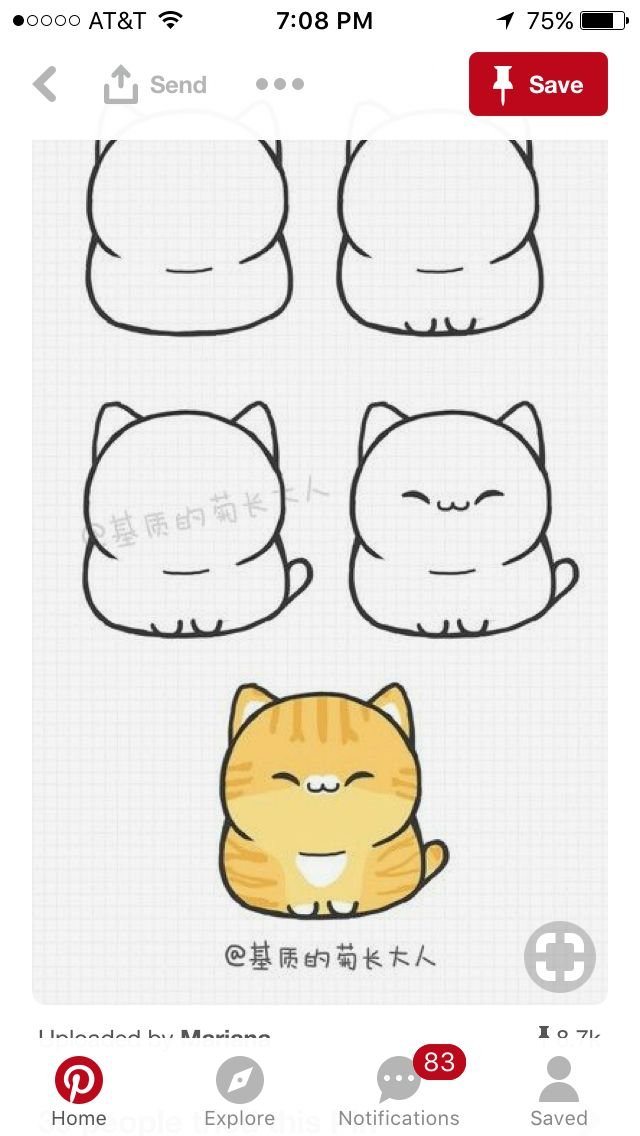Switch to the Home tab

(x=79, y=1092)
